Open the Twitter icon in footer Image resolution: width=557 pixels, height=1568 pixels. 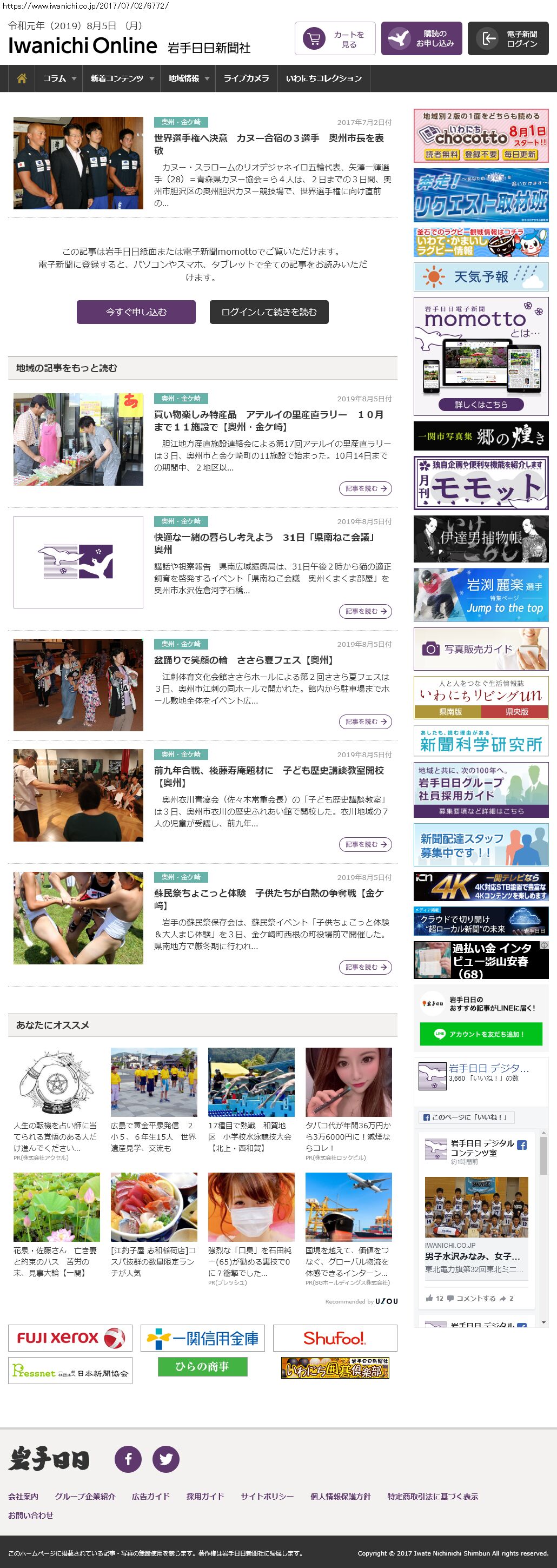[x=165, y=1459]
